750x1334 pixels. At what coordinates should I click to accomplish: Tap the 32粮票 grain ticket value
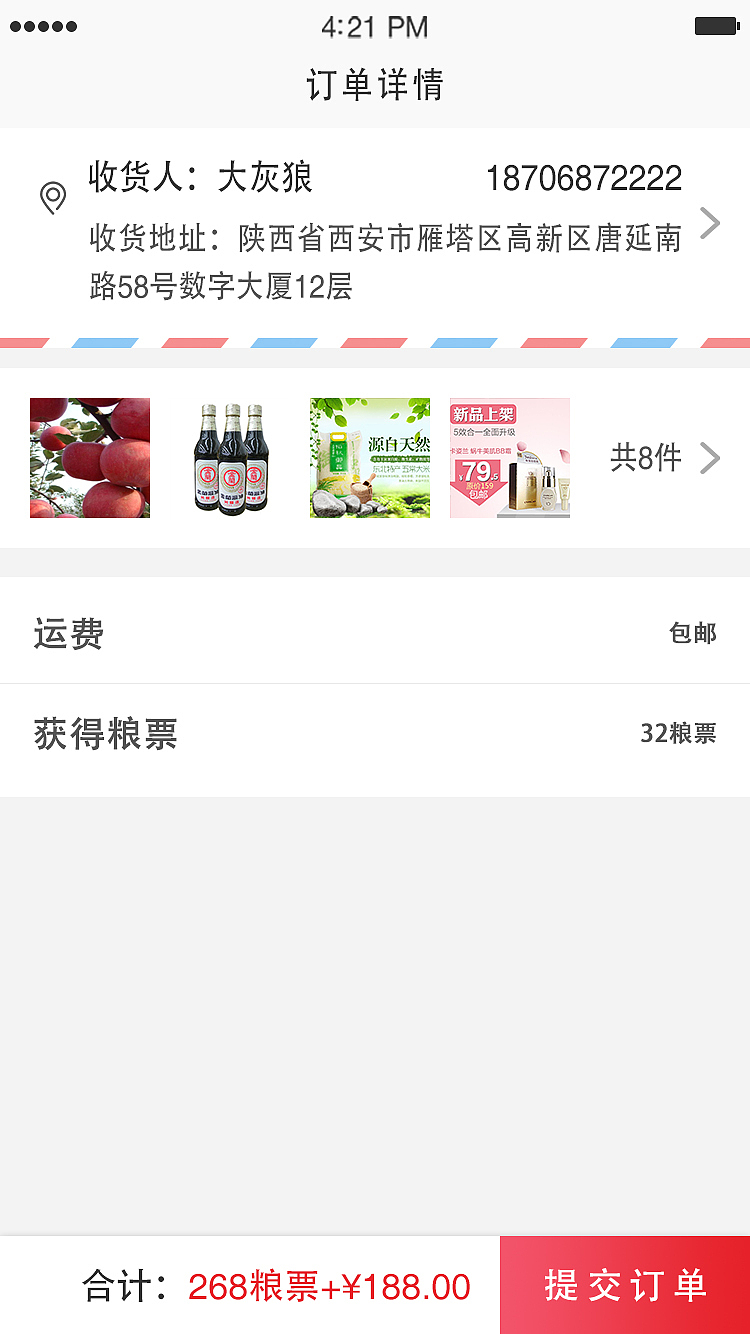[x=678, y=734]
